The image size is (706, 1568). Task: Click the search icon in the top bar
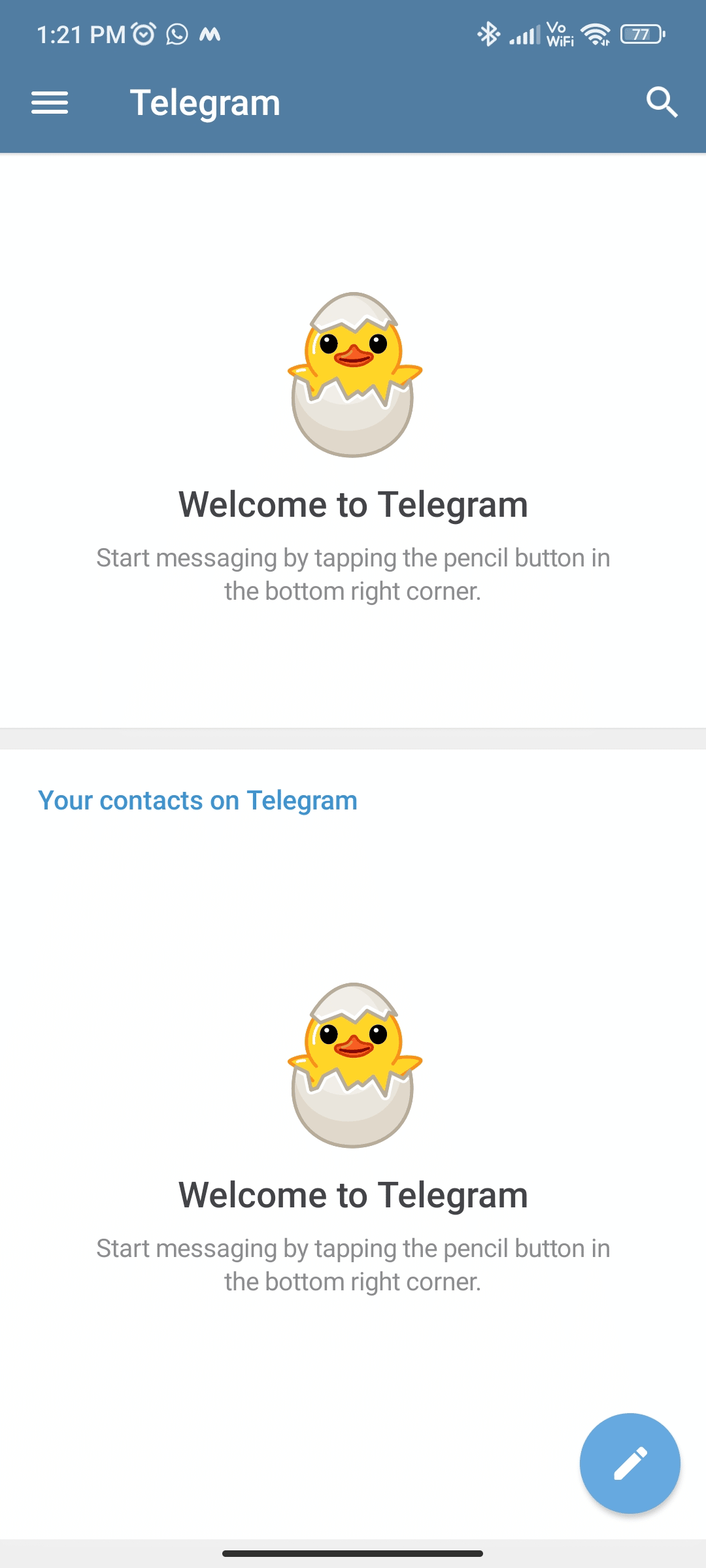pos(662,103)
